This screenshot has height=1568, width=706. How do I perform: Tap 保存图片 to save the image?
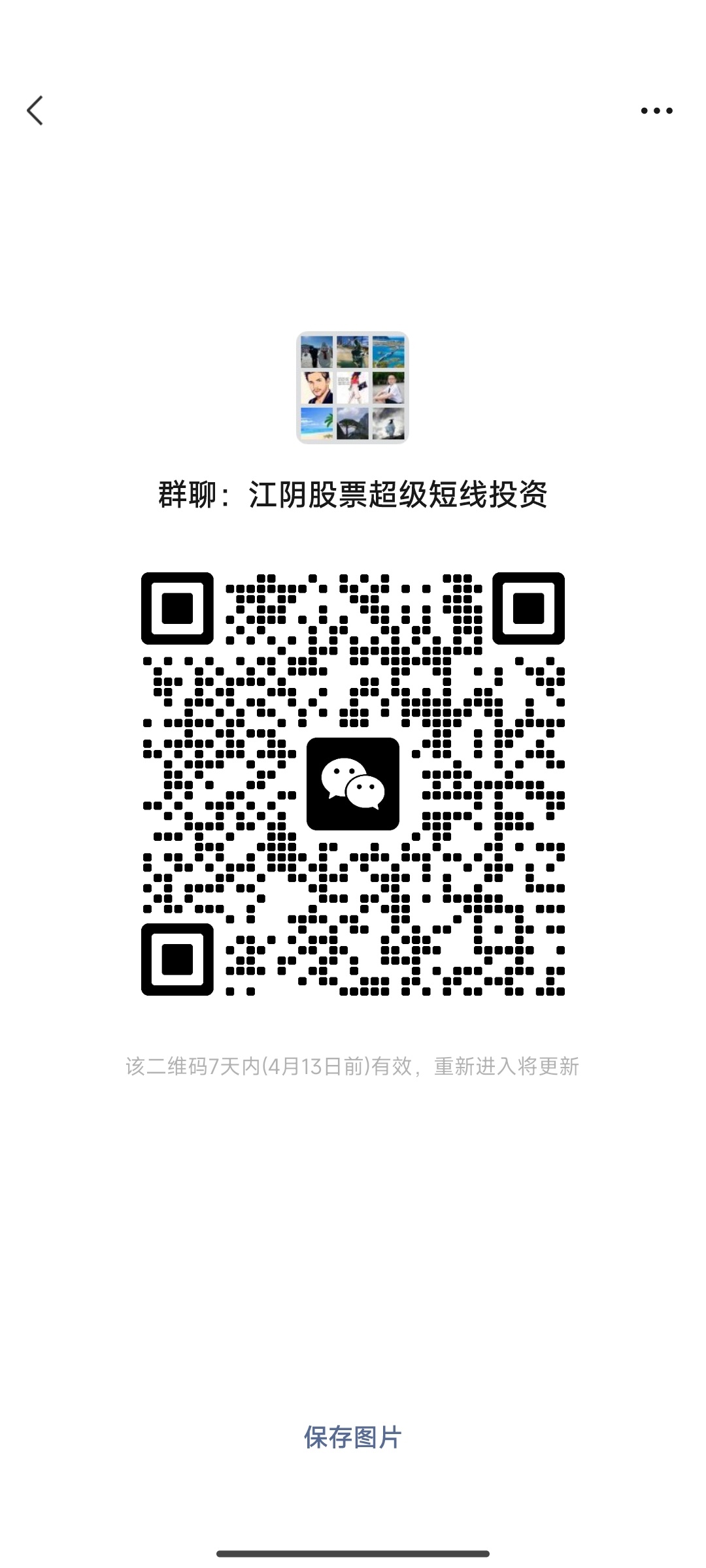click(352, 1437)
